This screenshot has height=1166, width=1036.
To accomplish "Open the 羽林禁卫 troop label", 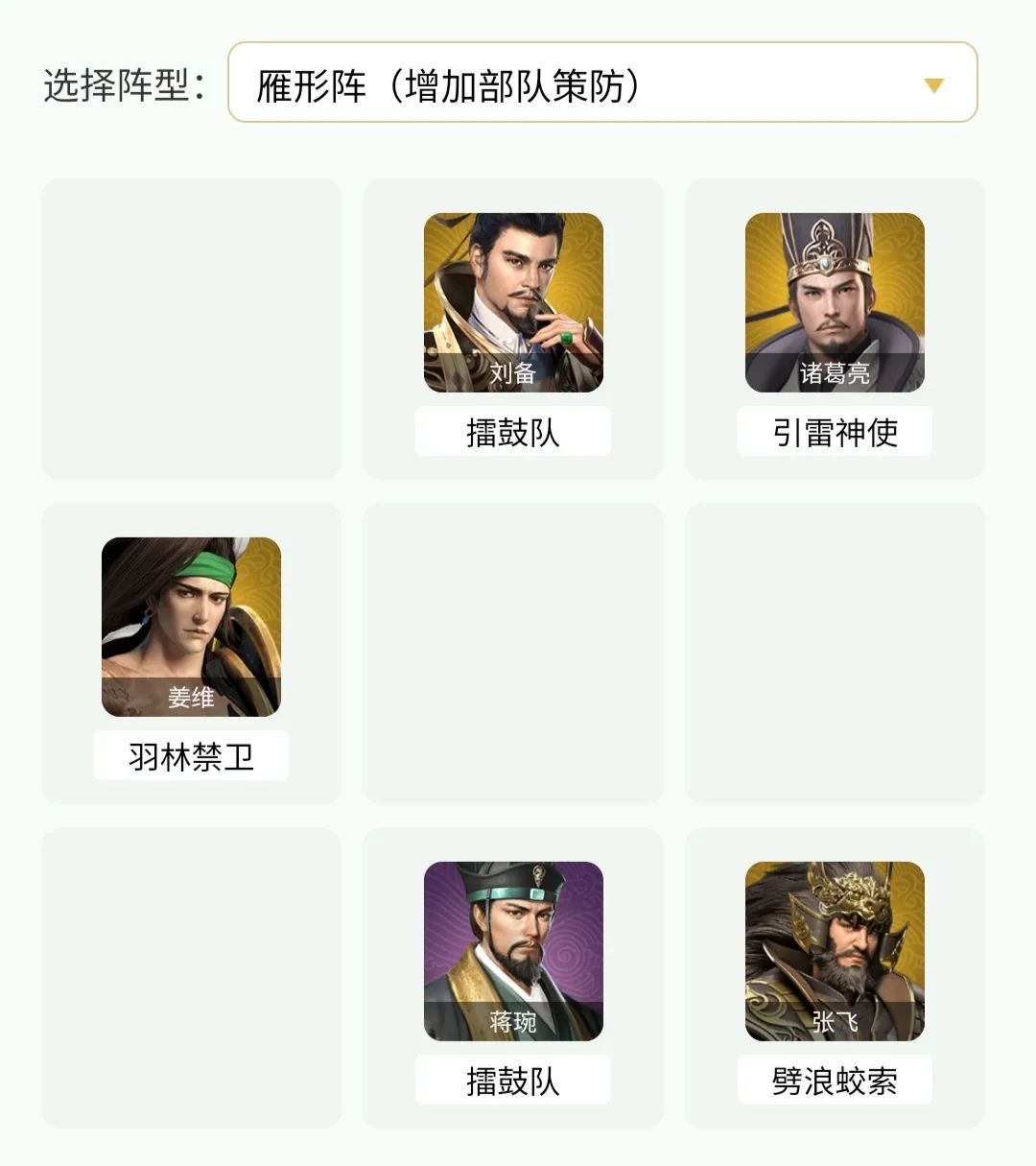I will [x=191, y=756].
